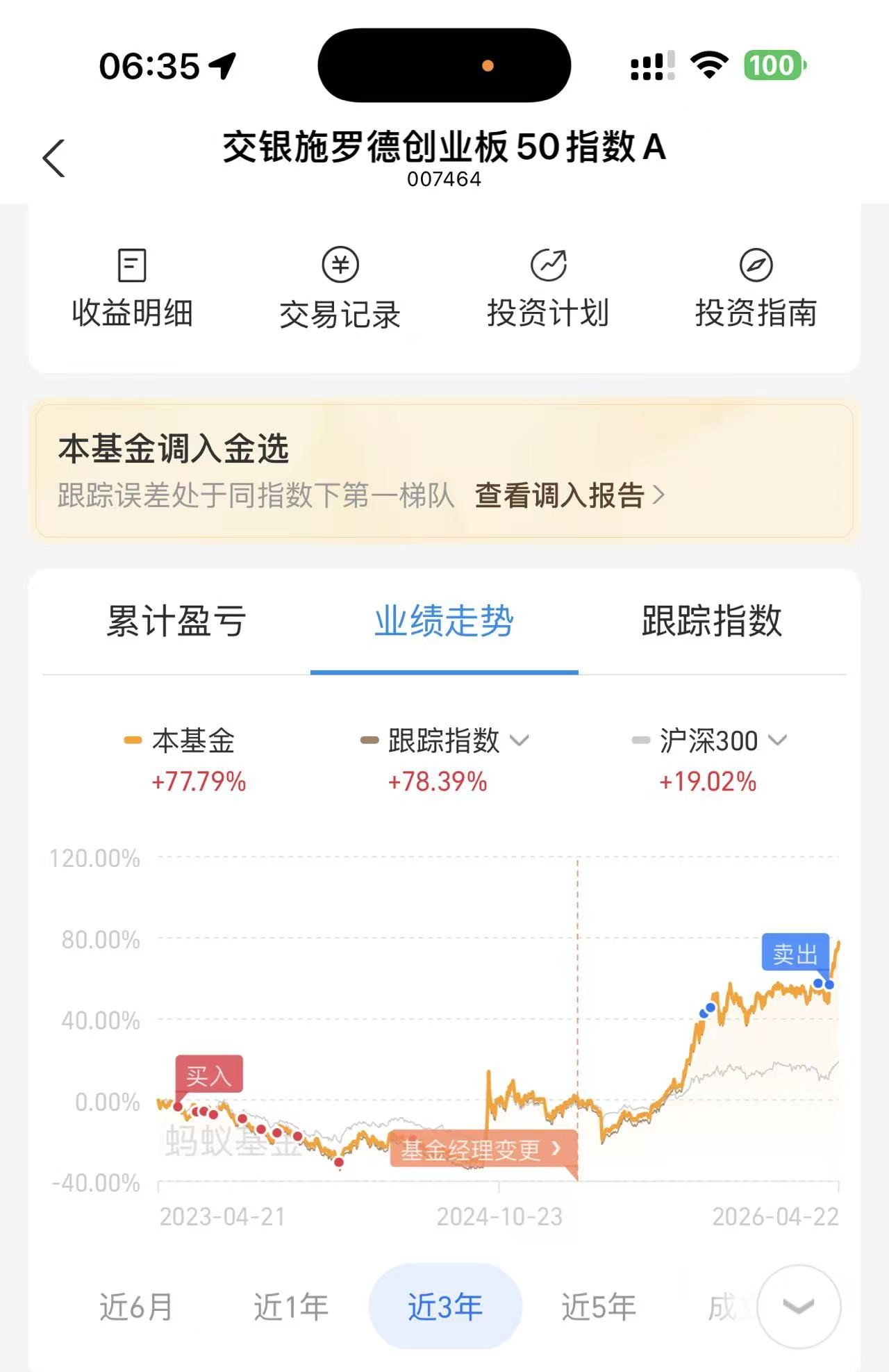Switch to the 累计盈亏 tab
The width and height of the screenshot is (889, 1372).
[176, 620]
